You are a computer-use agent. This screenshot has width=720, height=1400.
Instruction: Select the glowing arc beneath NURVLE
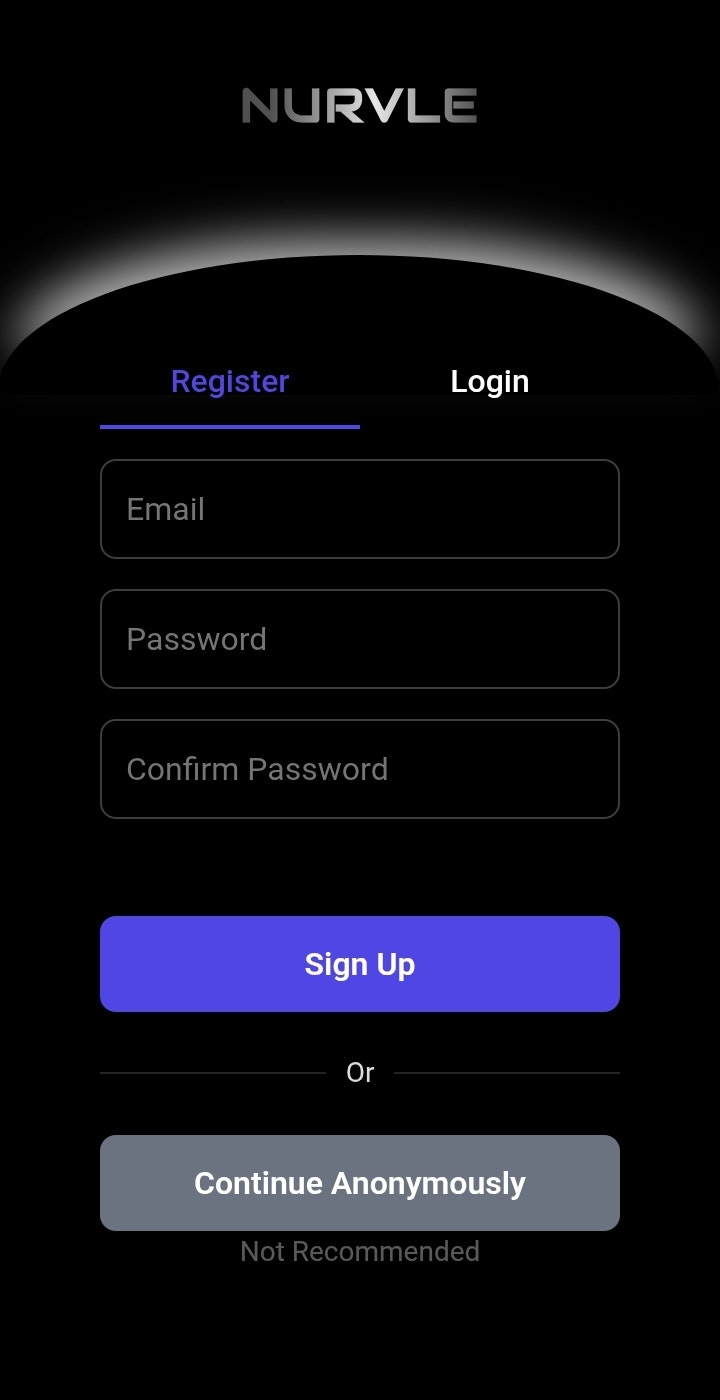click(x=360, y=250)
